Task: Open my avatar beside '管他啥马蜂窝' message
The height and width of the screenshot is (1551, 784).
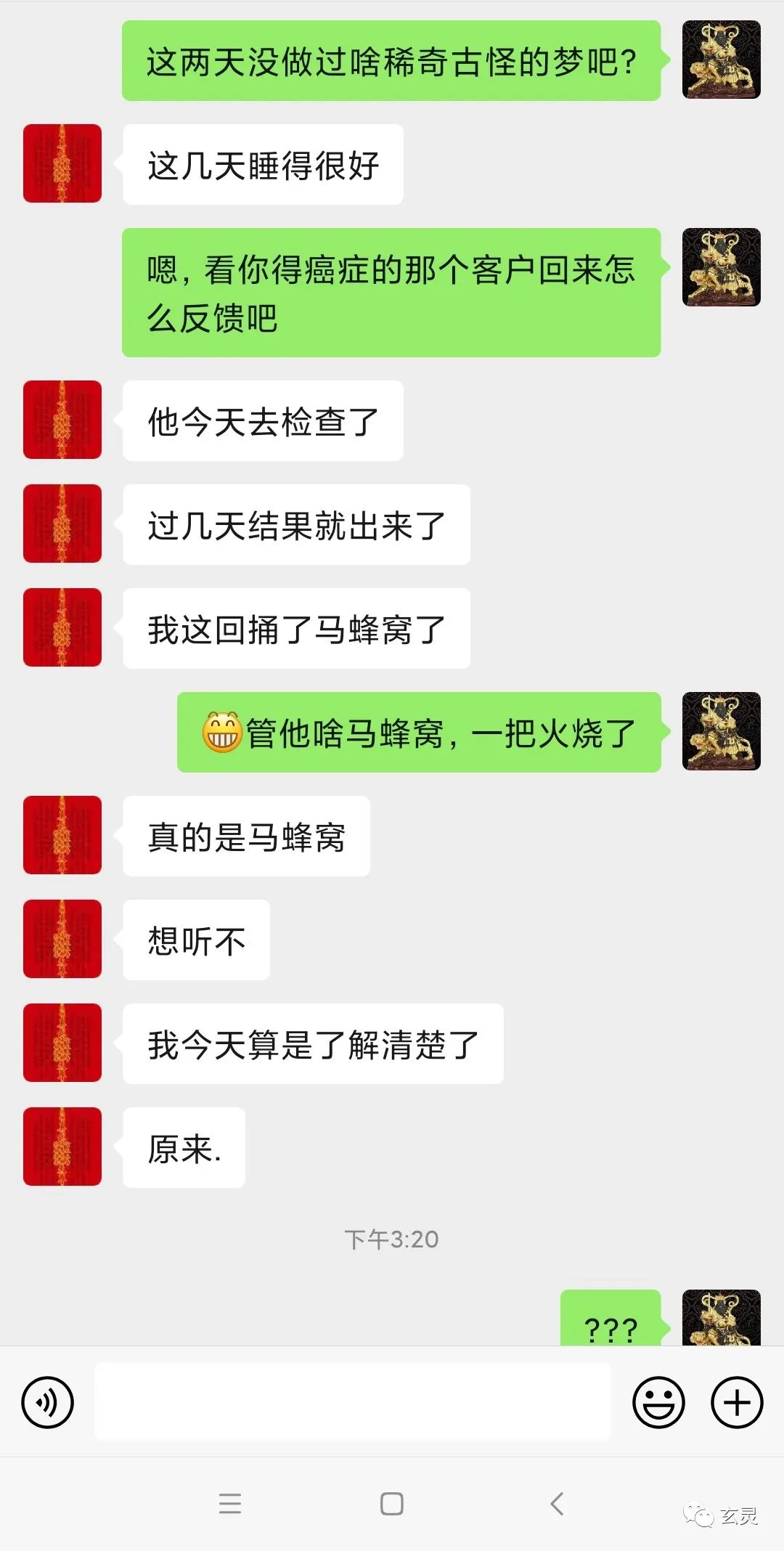Action: (721, 731)
